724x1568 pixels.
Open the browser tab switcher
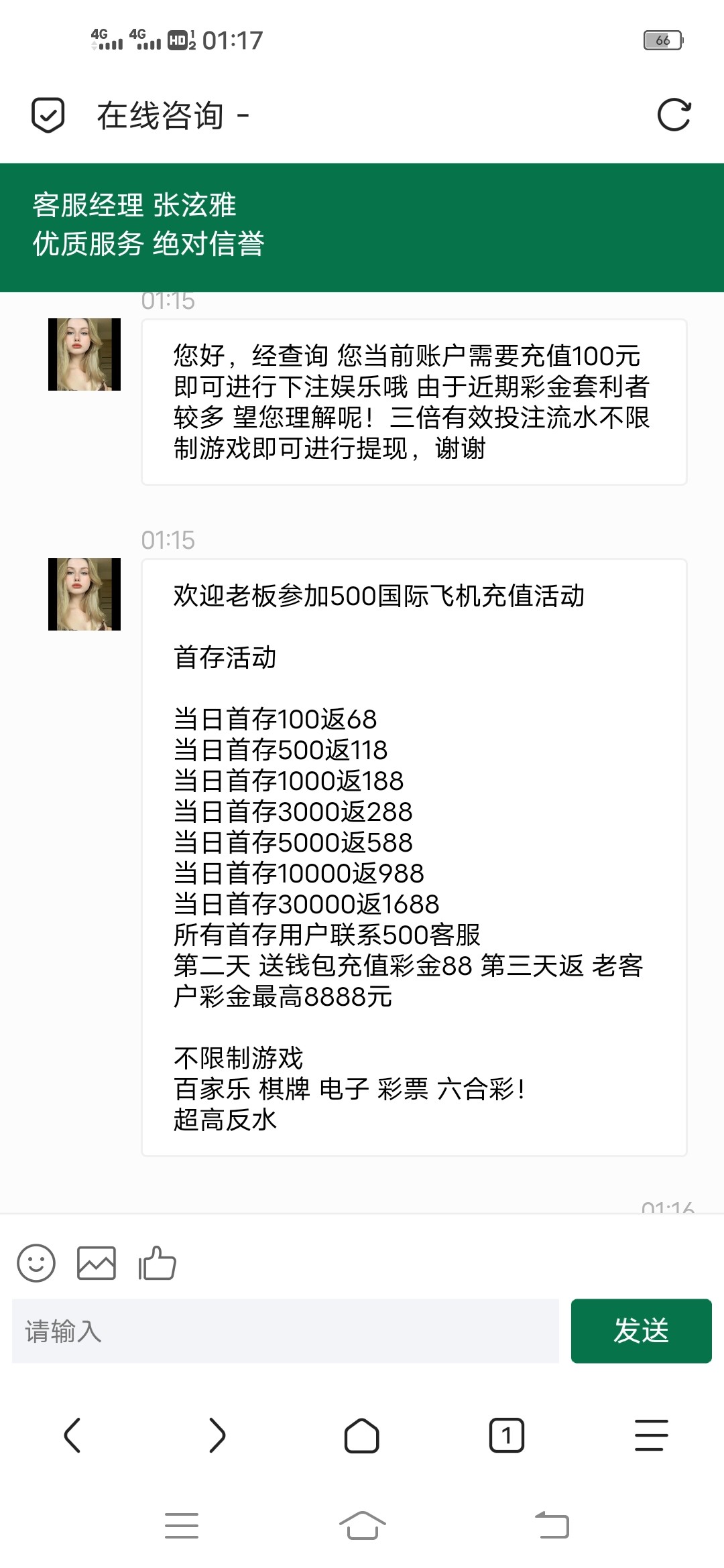click(x=507, y=1435)
